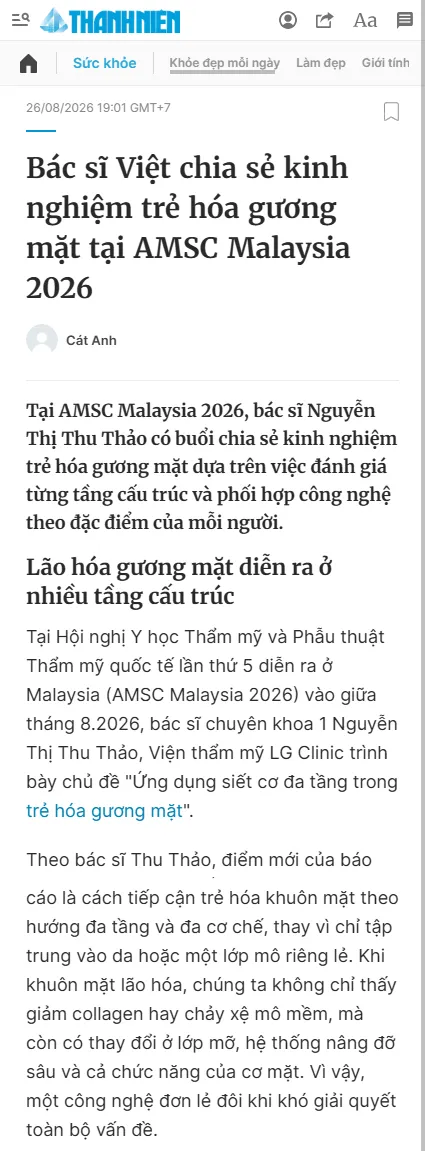
Task: Bookmark this article
Action: (x=391, y=112)
